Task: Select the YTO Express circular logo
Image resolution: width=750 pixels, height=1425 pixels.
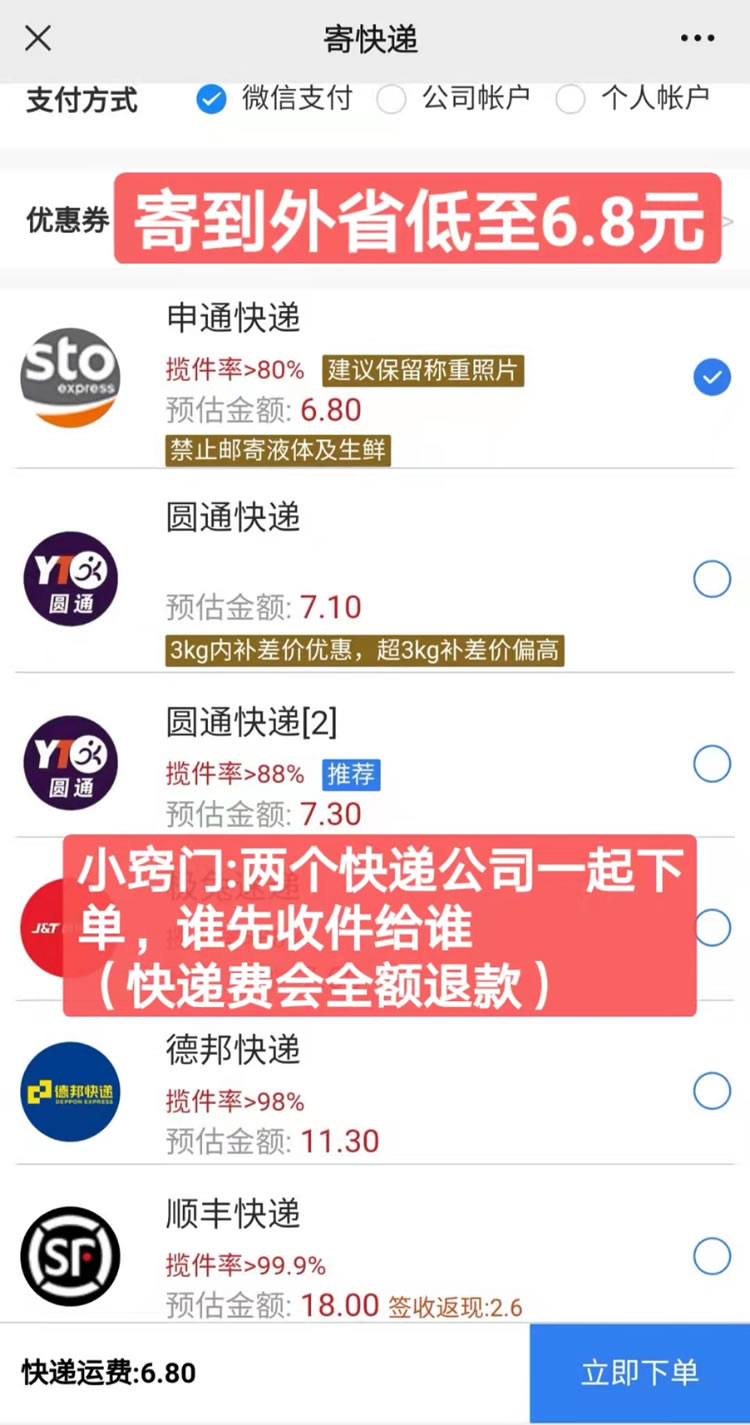Action: (70, 579)
